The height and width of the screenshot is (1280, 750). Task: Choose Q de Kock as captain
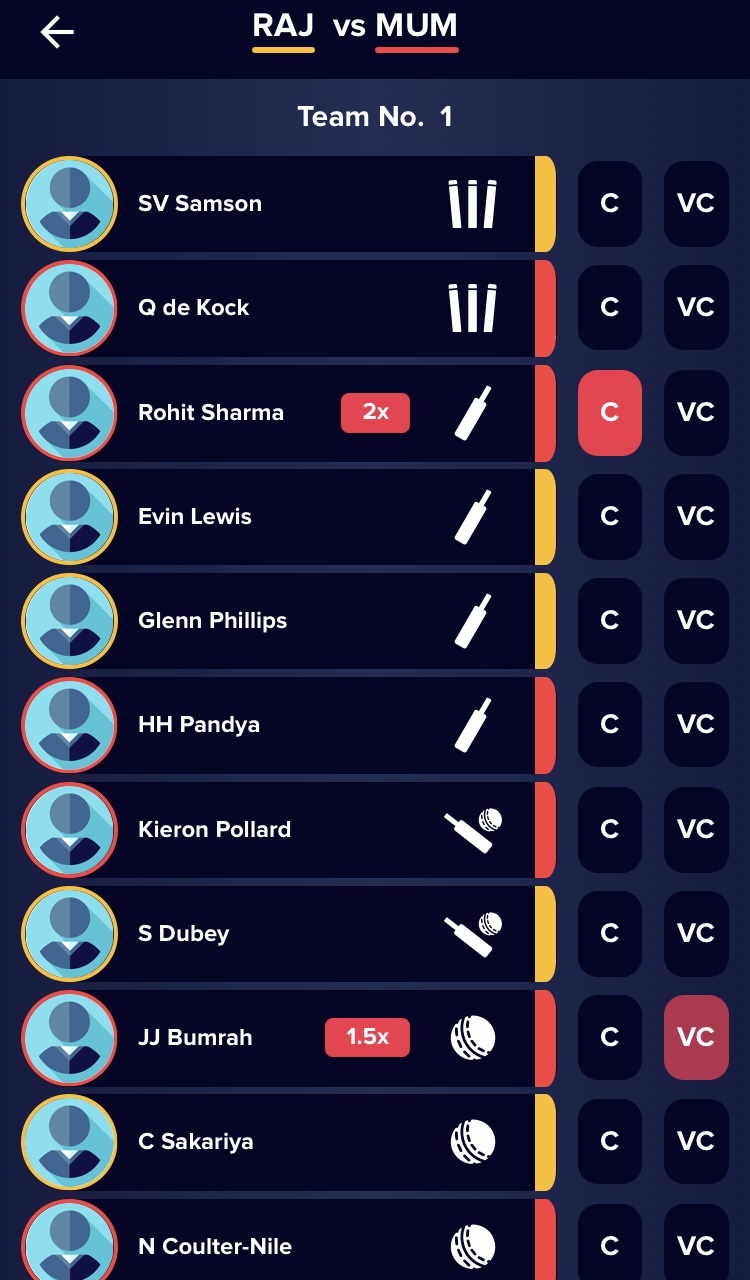(609, 308)
